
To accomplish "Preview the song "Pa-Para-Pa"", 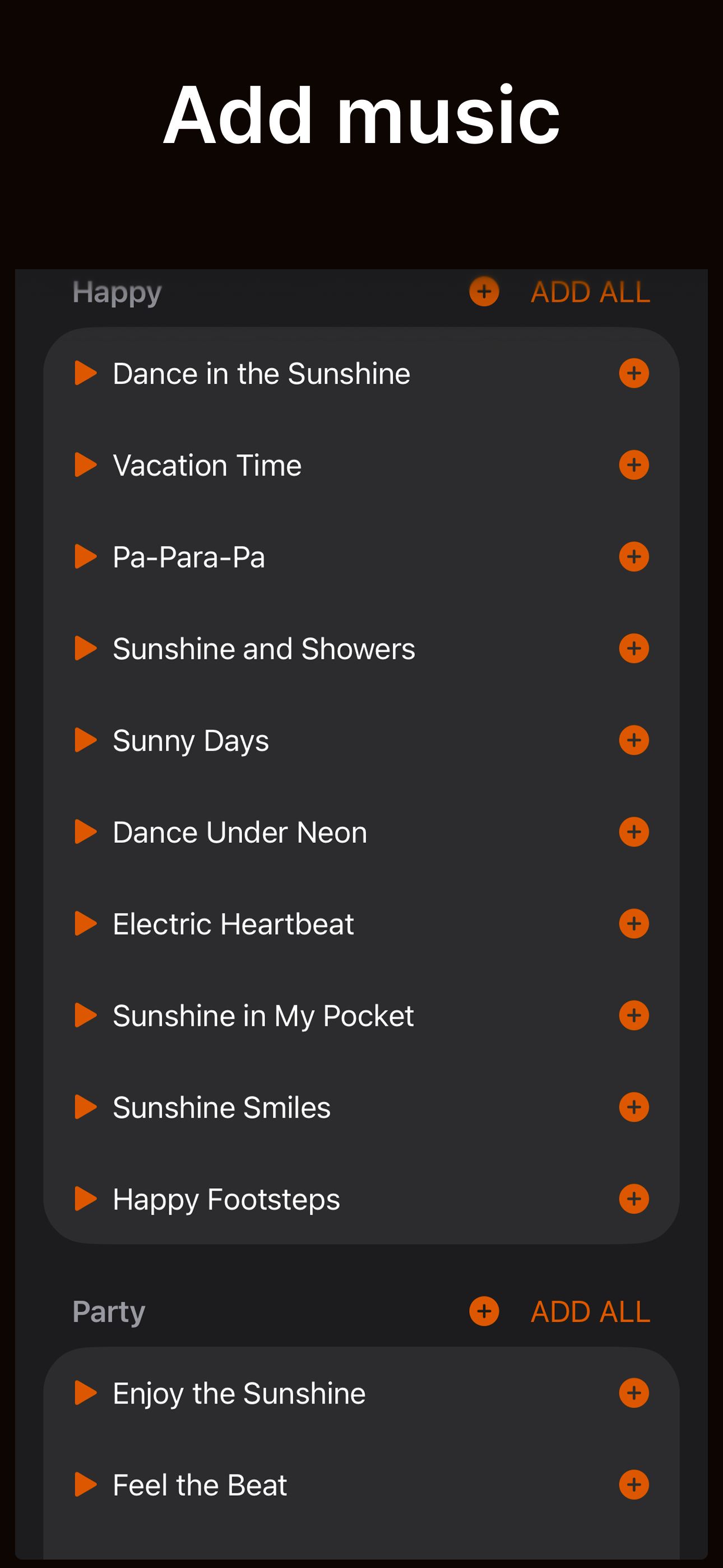I will [86, 556].
